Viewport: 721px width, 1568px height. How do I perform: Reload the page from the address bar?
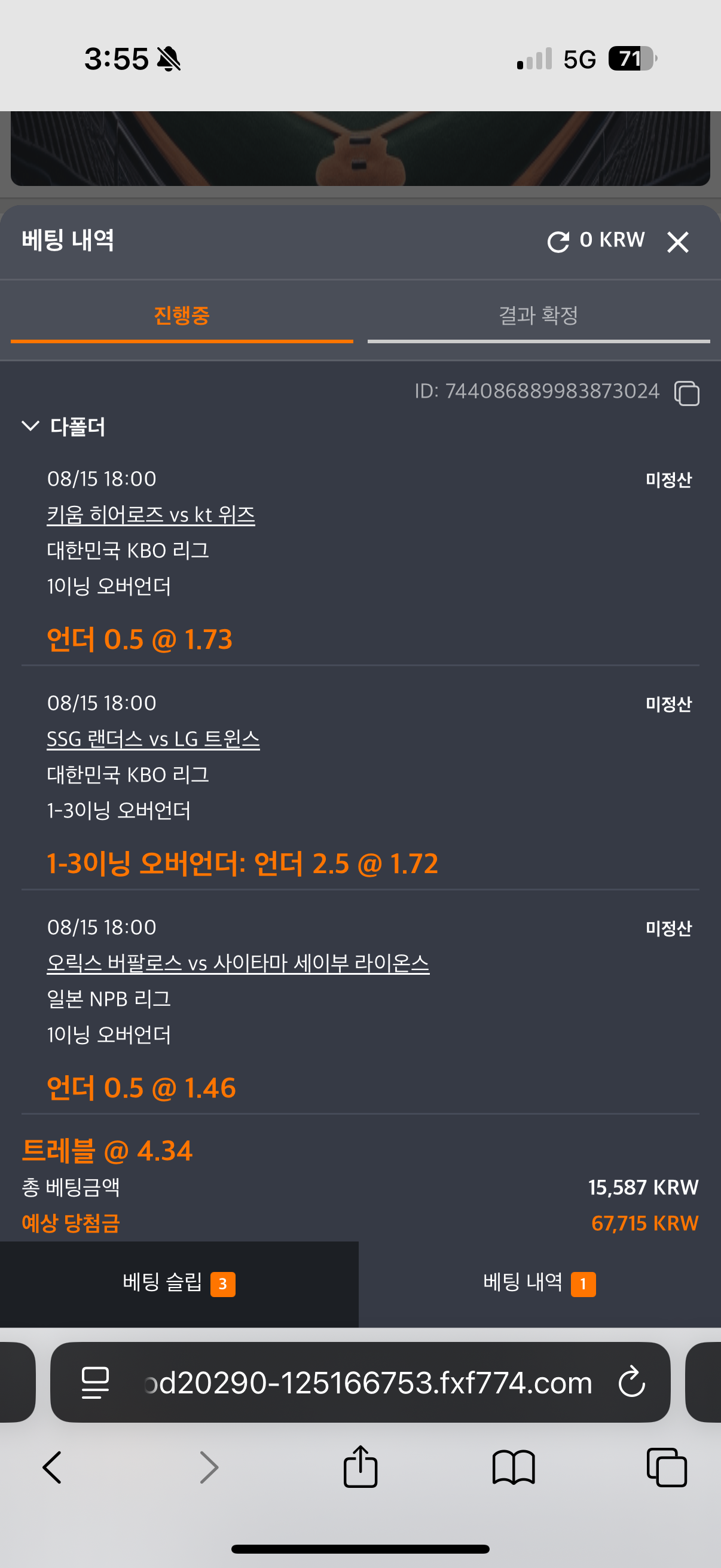[x=631, y=1382]
